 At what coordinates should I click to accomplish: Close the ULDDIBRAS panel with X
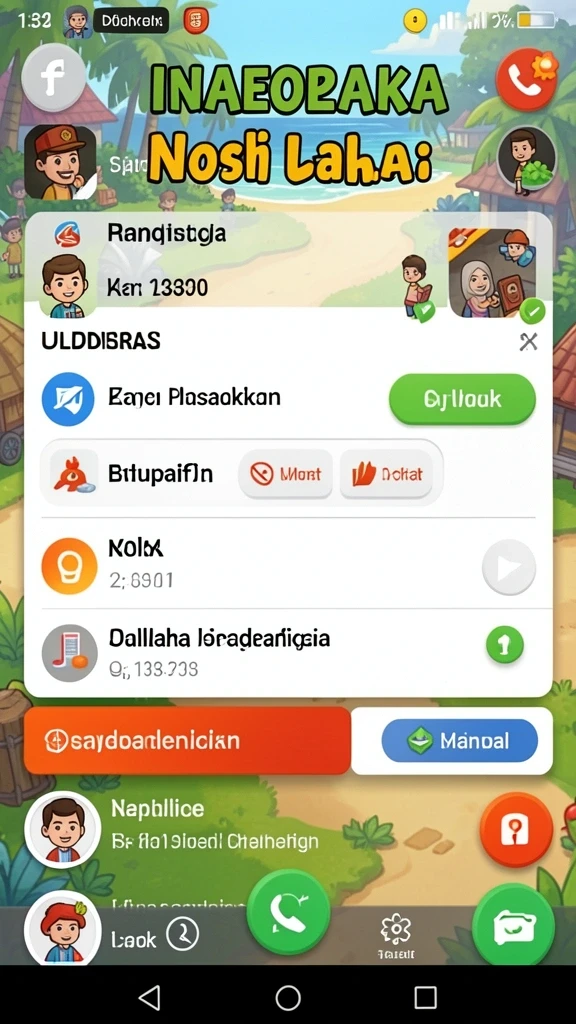coord(528,342)
